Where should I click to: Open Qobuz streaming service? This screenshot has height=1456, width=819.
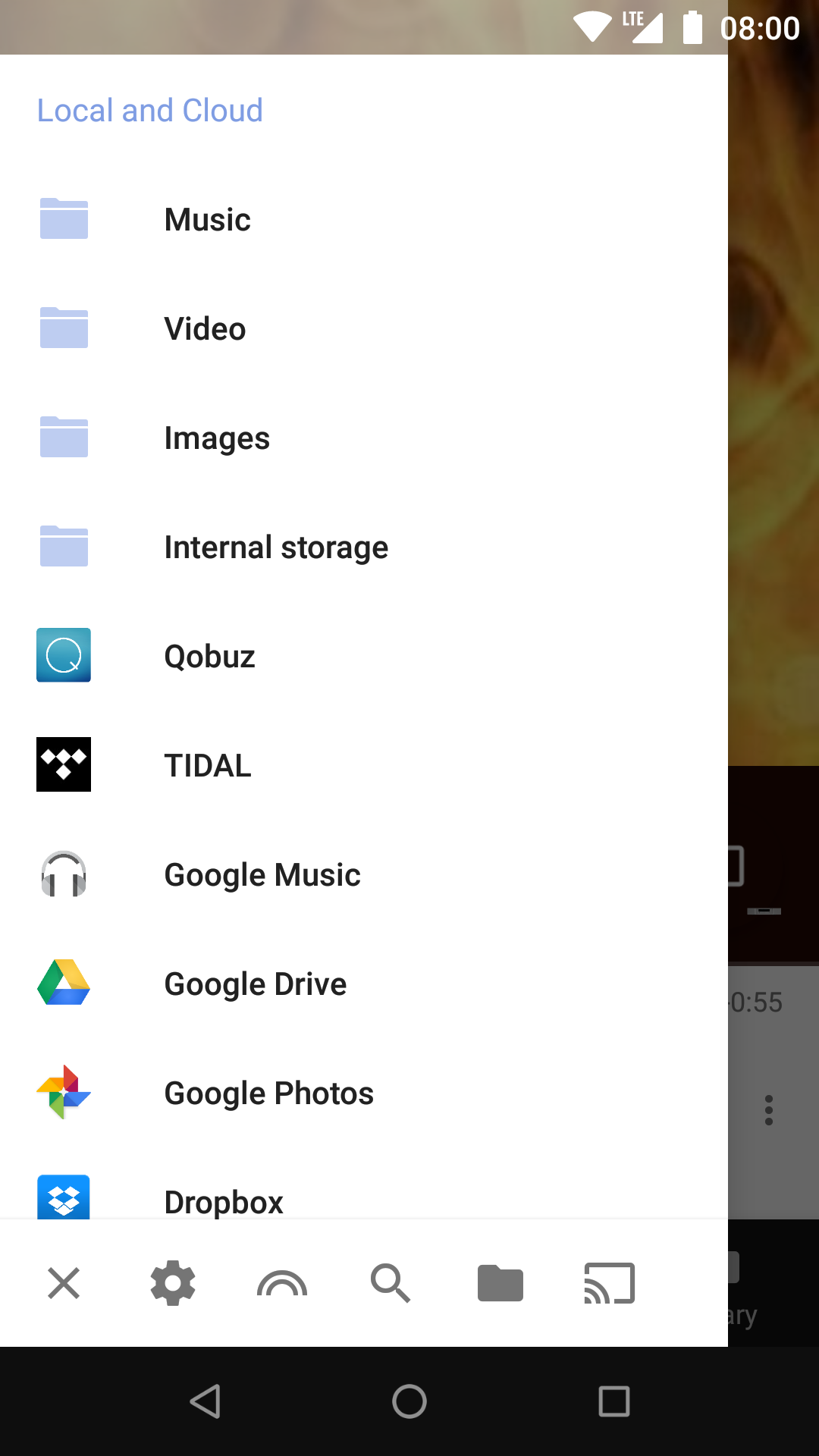pyautogui.click(x=209, y=657)
